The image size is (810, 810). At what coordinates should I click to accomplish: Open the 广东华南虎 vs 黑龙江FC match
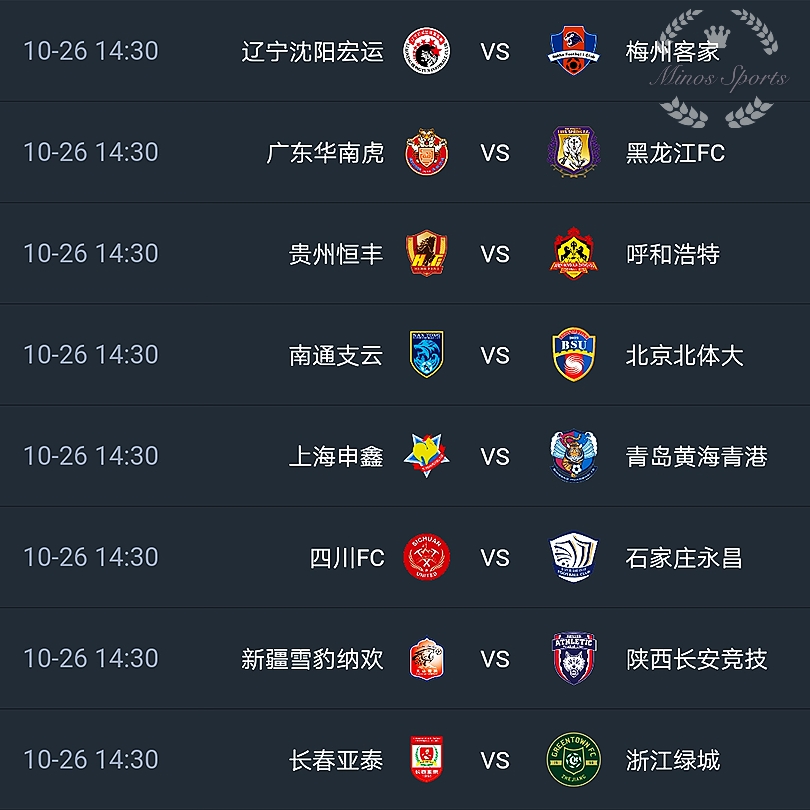tap(495, 152)
